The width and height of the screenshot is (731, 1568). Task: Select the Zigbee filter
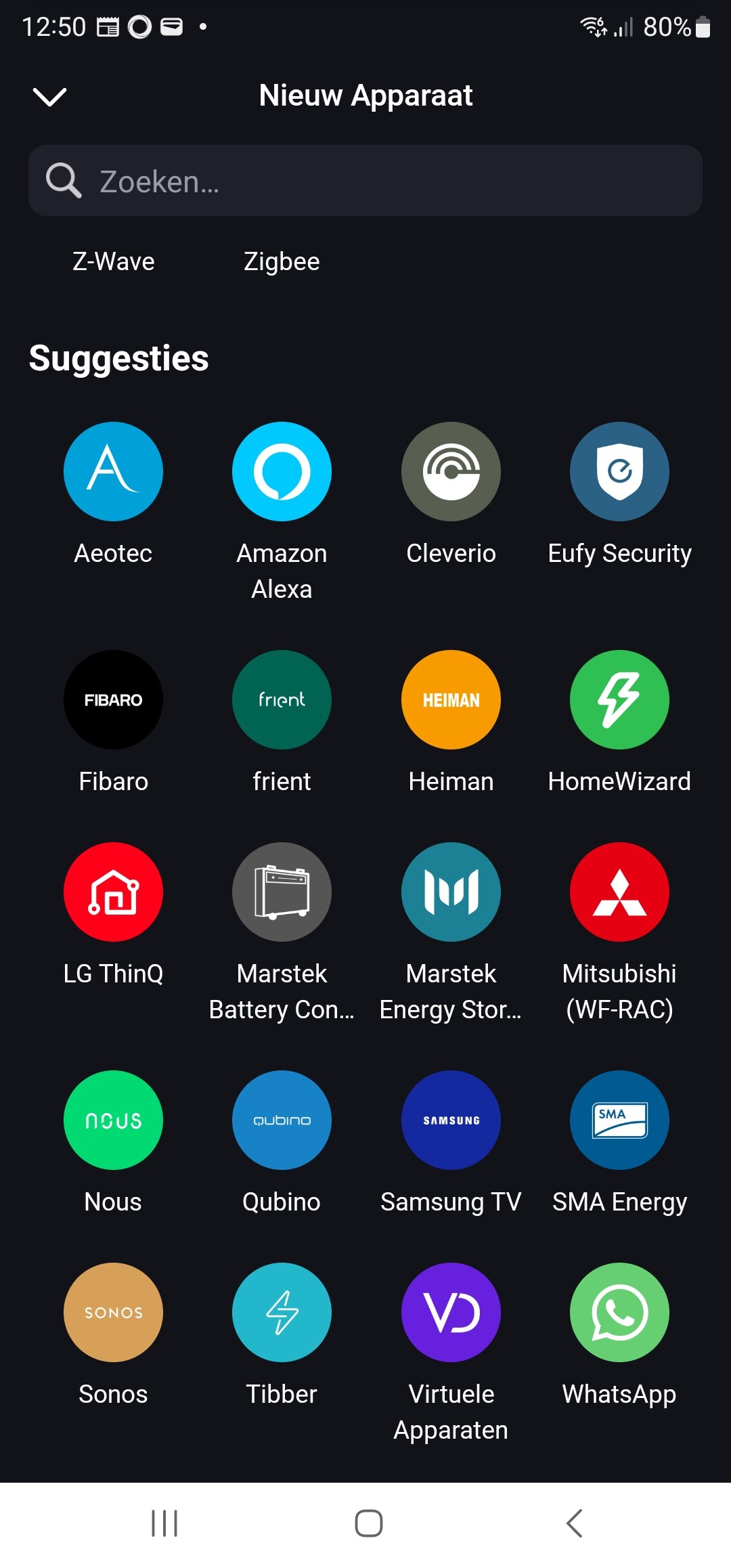(282, 261)
